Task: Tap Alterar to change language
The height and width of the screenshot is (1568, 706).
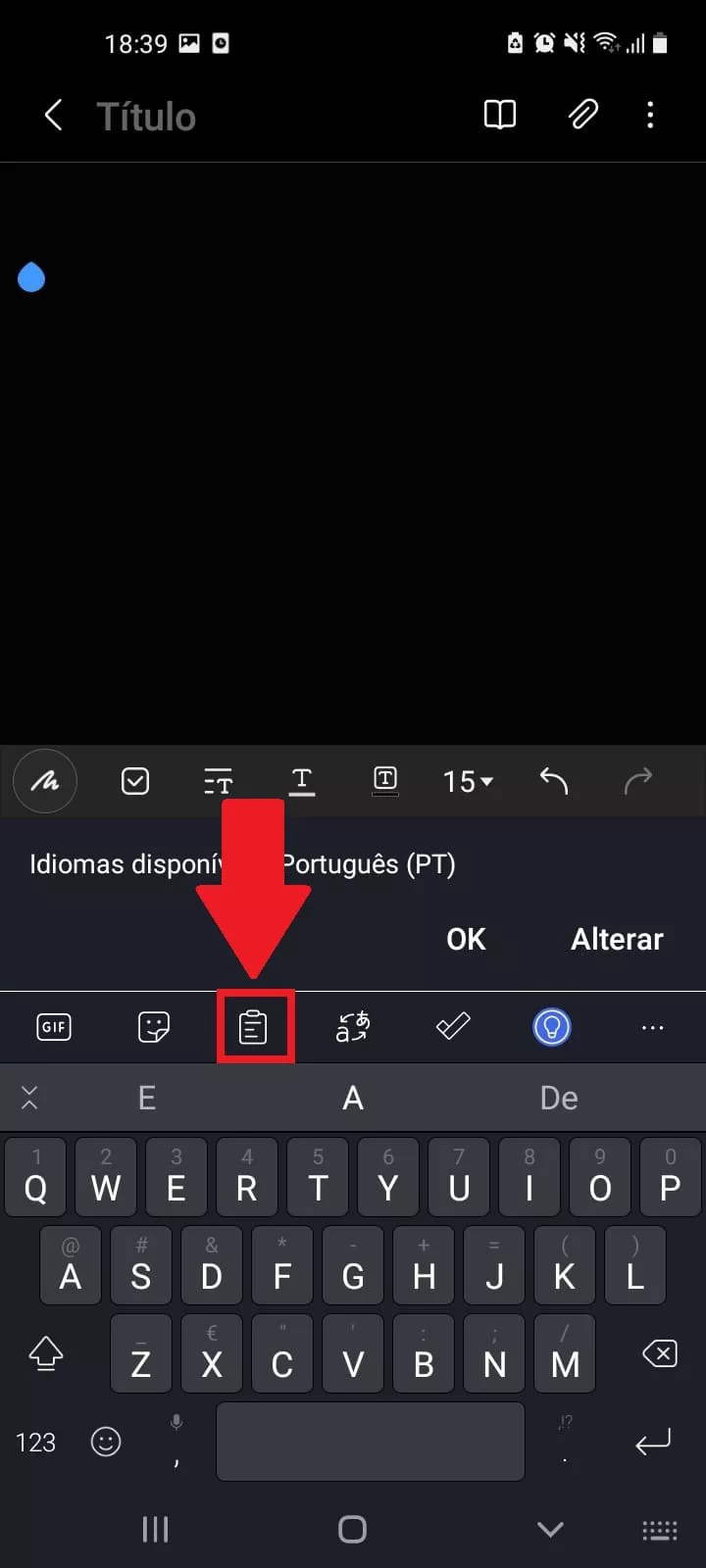Action: (x=617, y=939)
